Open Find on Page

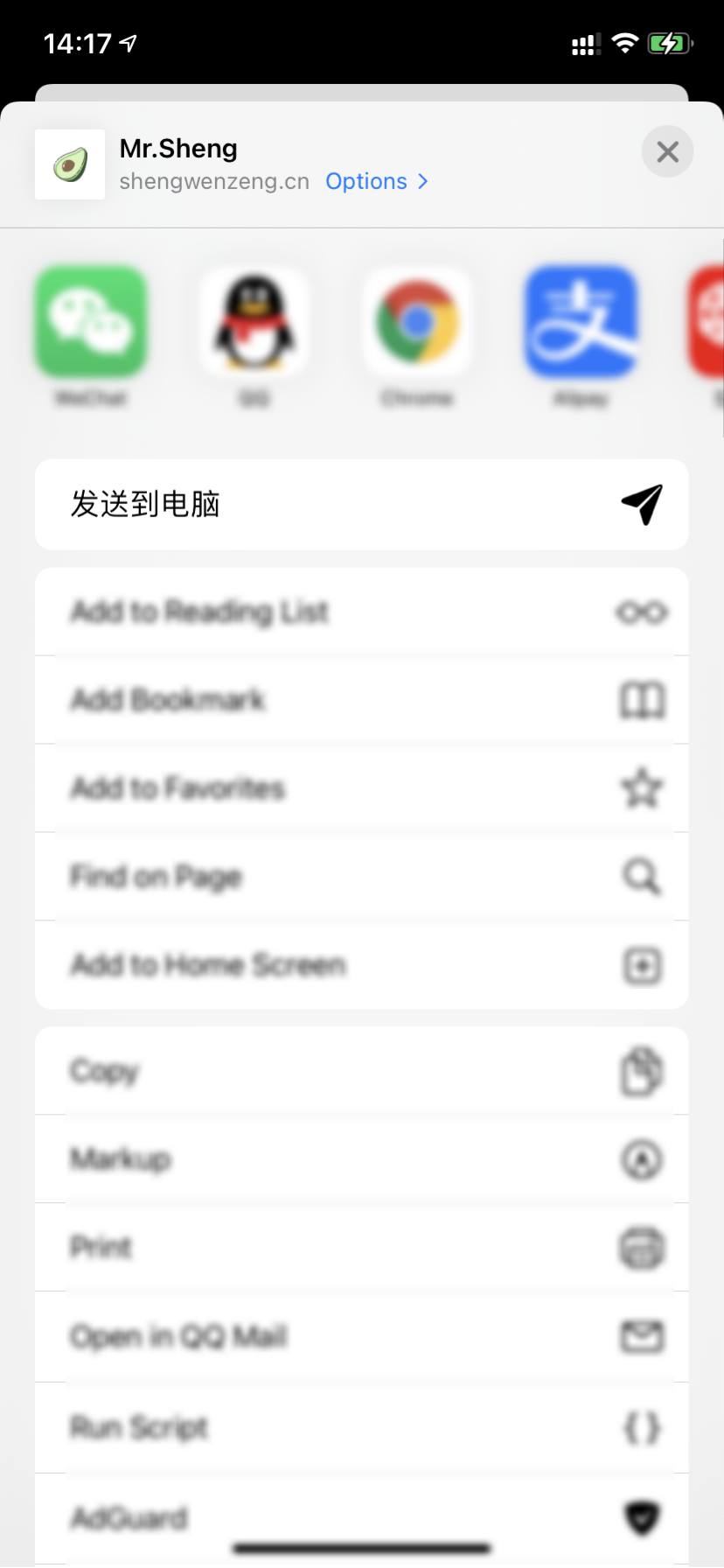(x=362, y=877)
